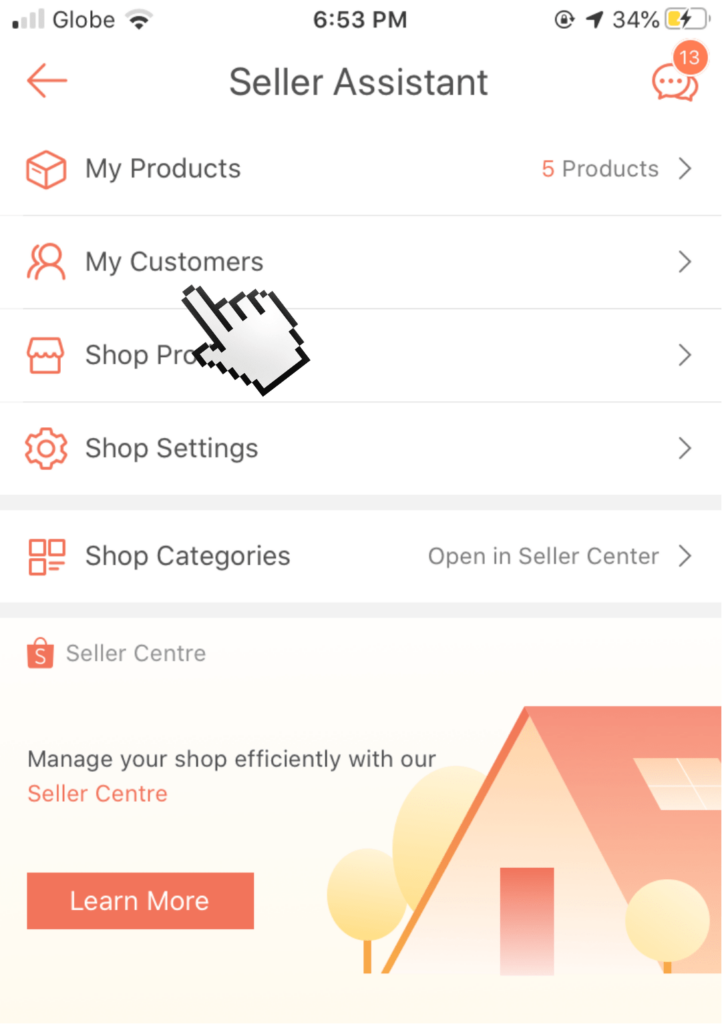
Task: Open Shop Settings
Action: (360, 448)
